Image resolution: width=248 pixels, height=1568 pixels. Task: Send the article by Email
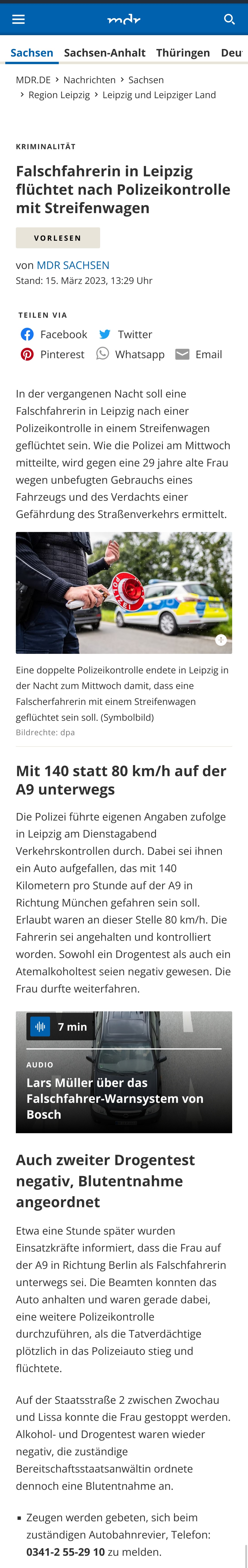coord(199,354)
